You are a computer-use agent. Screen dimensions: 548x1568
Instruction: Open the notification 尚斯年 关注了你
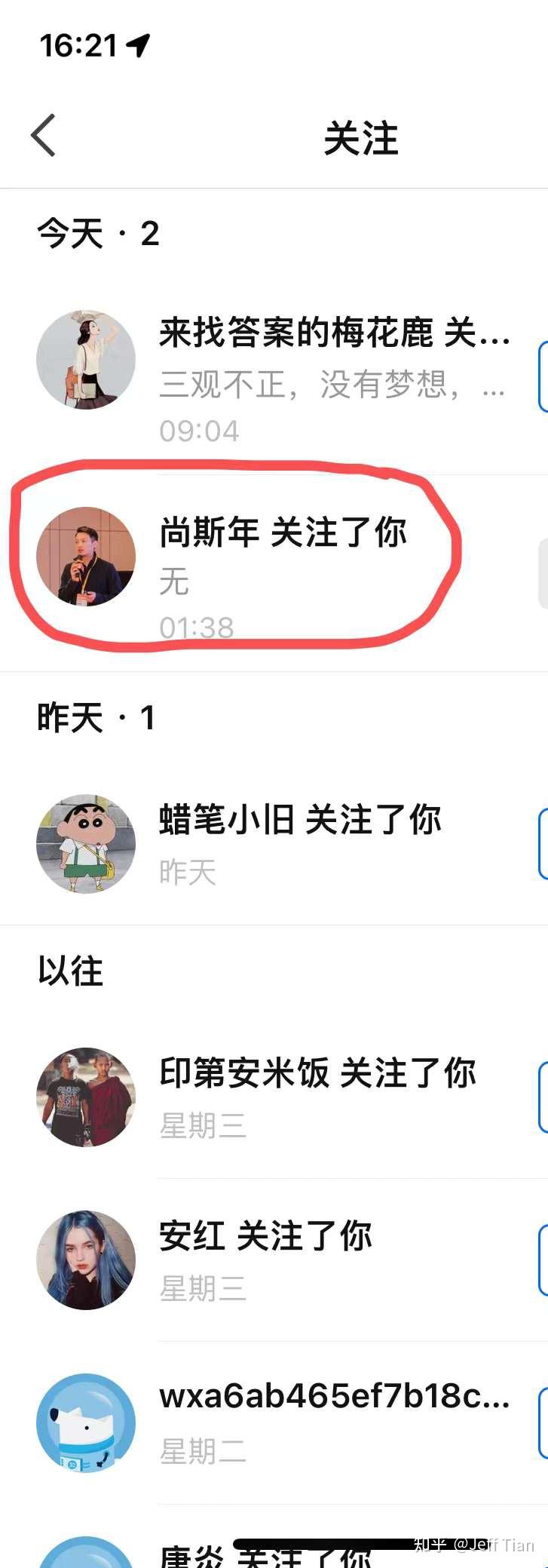[283, 532]
